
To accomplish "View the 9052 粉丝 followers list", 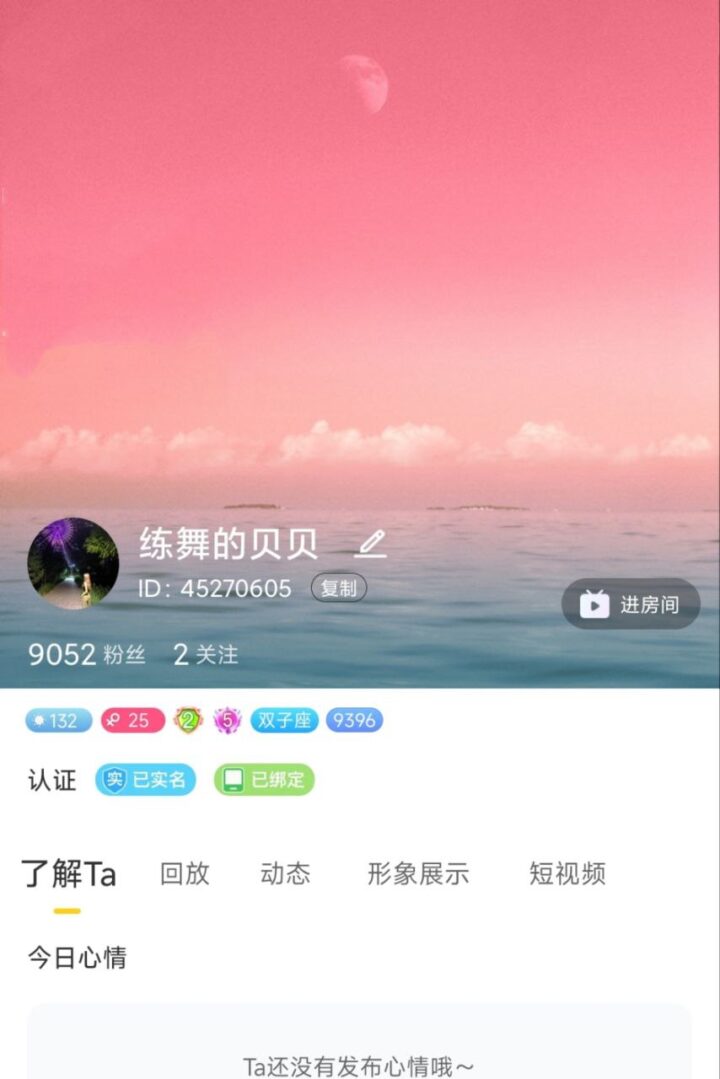I will click(x=86, y=655).
